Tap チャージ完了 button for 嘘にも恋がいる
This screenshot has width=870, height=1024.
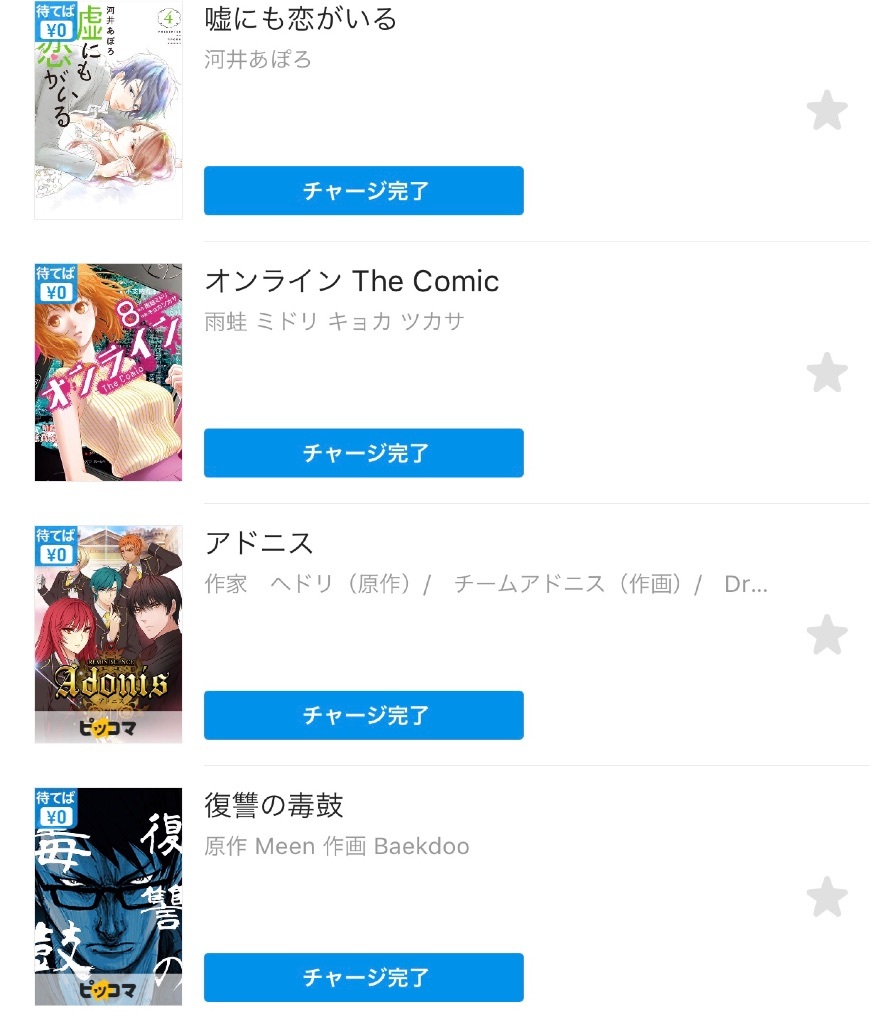(363, 191)
